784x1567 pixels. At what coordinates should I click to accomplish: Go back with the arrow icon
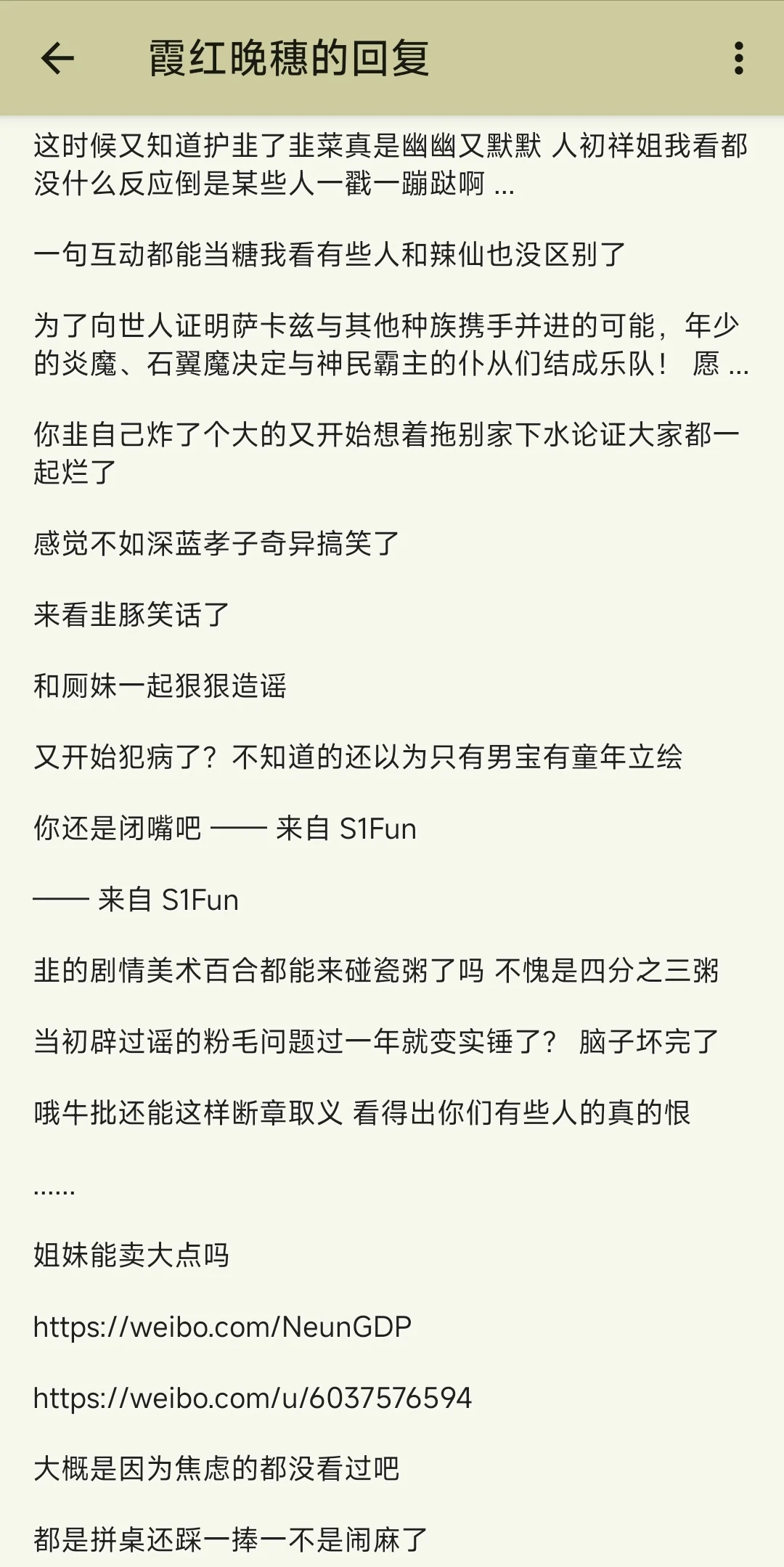(58, 58)
